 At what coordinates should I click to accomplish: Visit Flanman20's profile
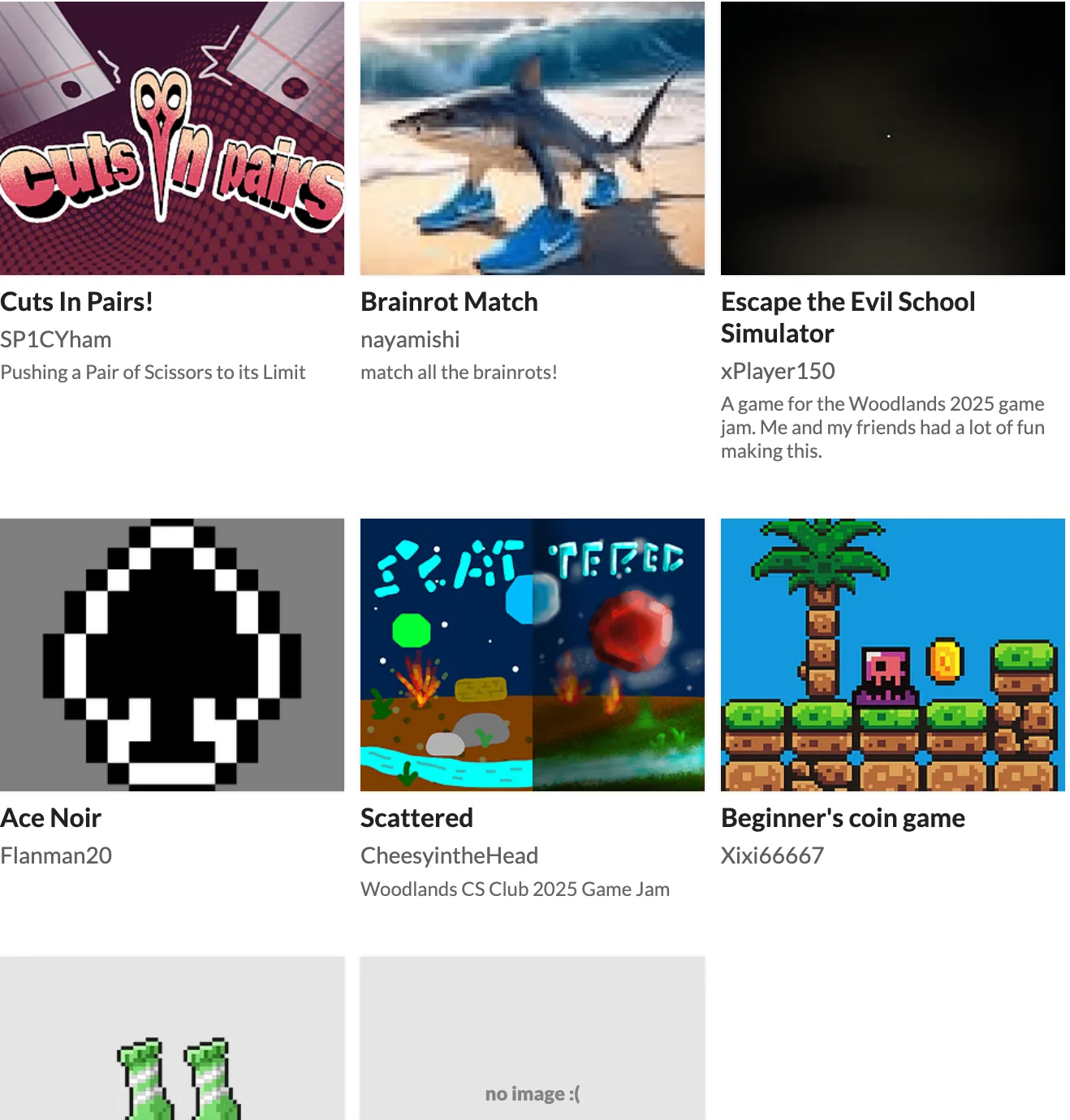tap(57, 855)
